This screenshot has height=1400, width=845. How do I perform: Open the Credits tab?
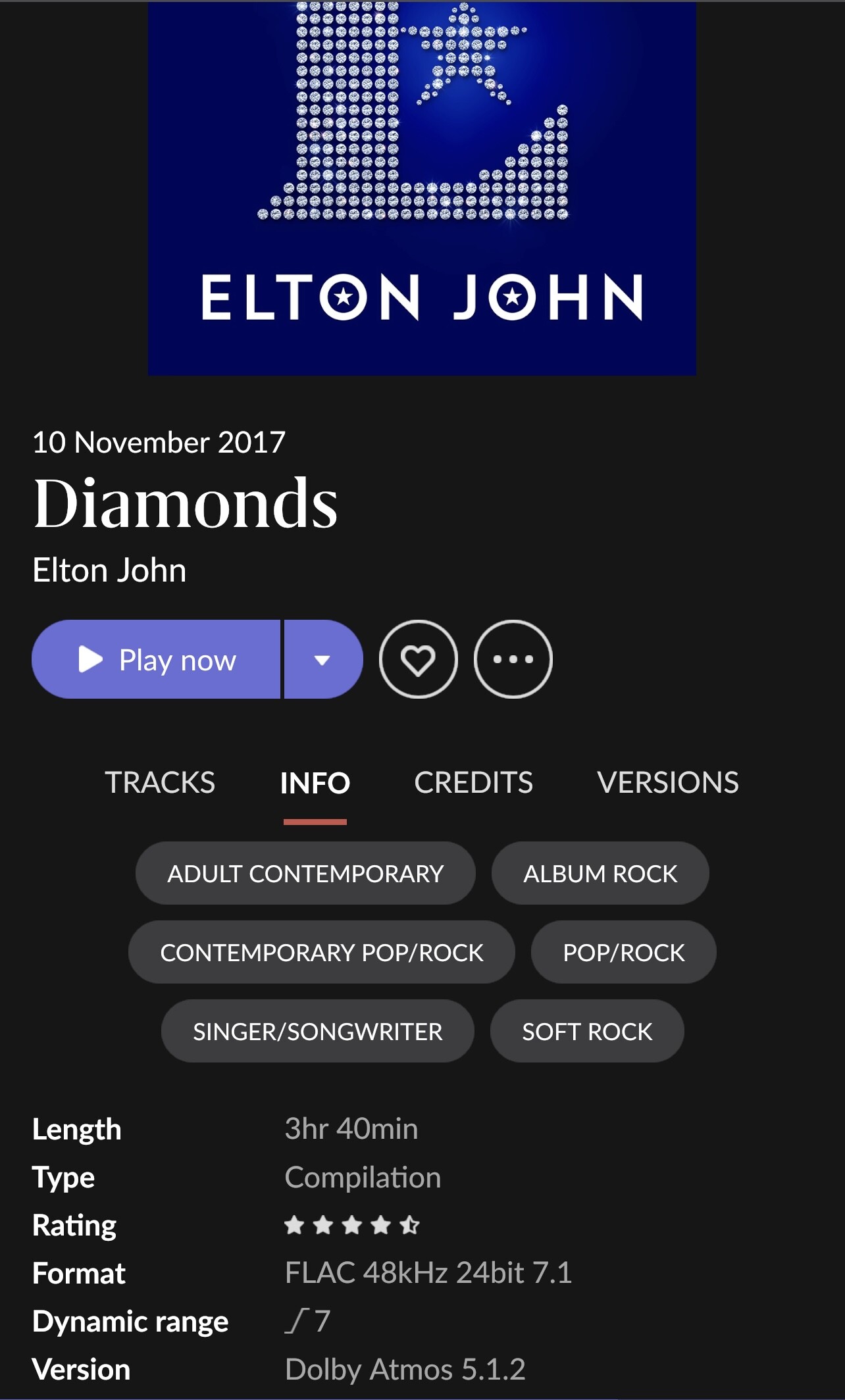coord(474,783)
